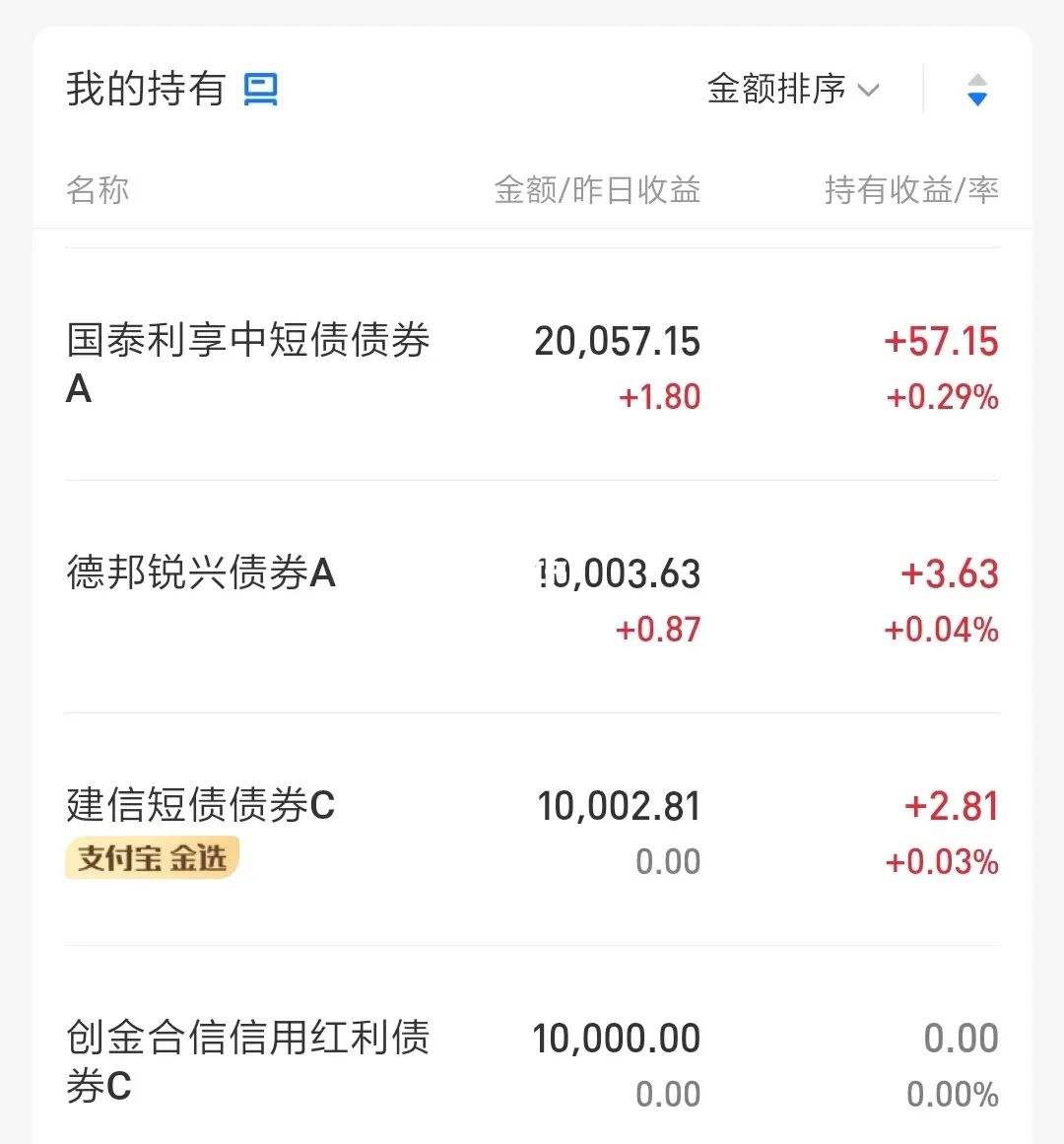This screenshot has width=1064, height=1144.
Task: Click the 持有收益/率 column header
Action: 910,189
